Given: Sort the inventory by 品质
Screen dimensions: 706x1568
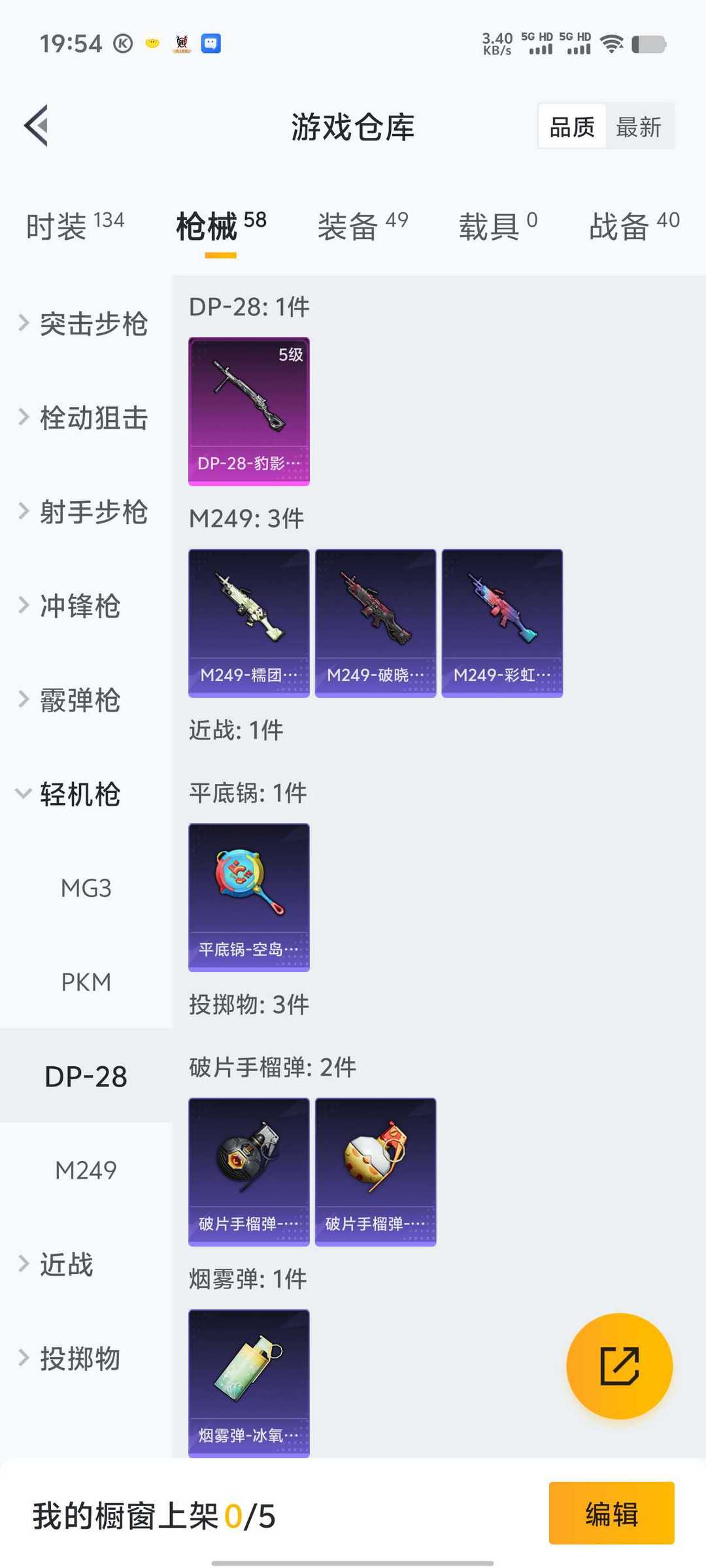Looking at the screenshot, I should (572, 127).
